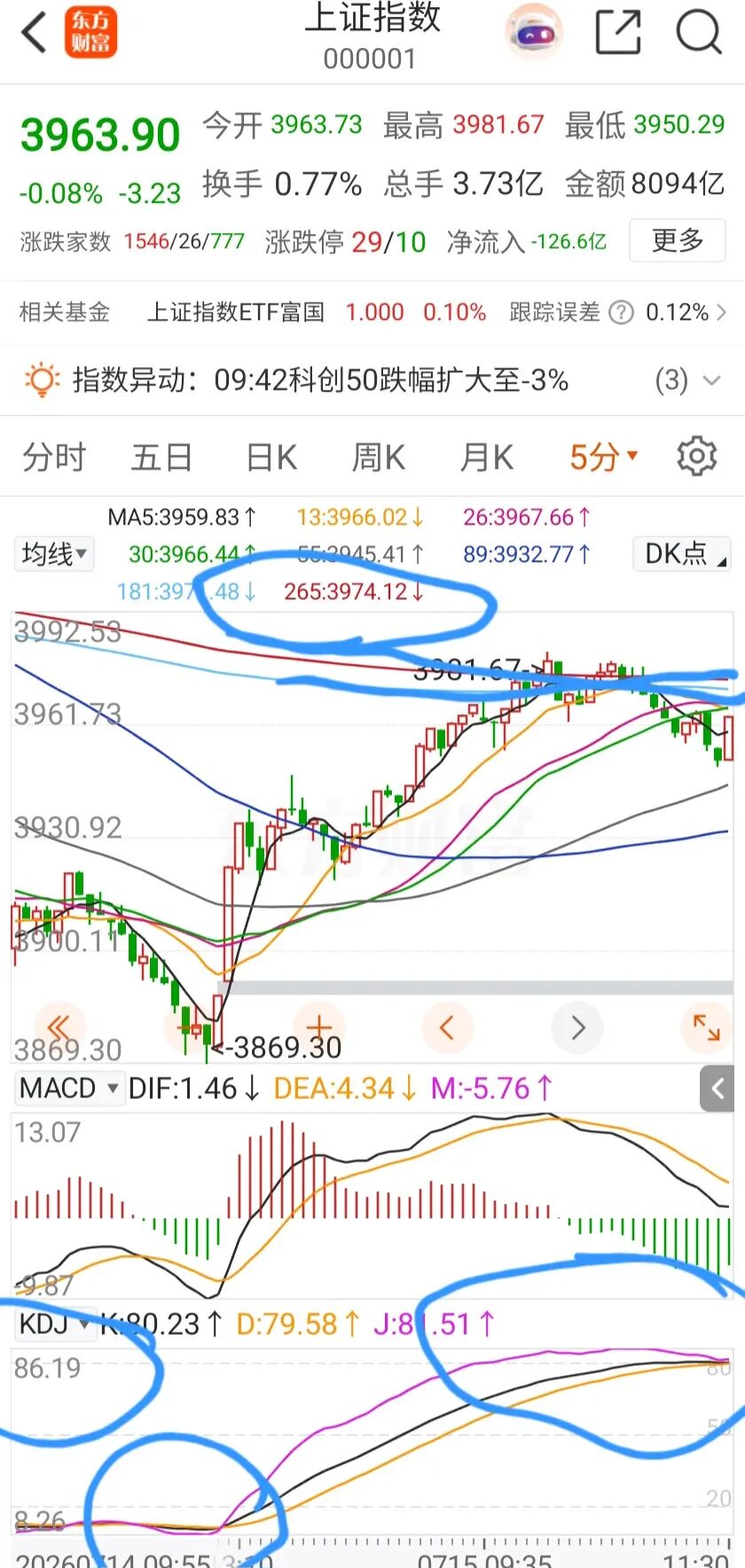Open stock search magnifier
The height and width of the screenshot is (1568, 745).
(x=699, y=34)
